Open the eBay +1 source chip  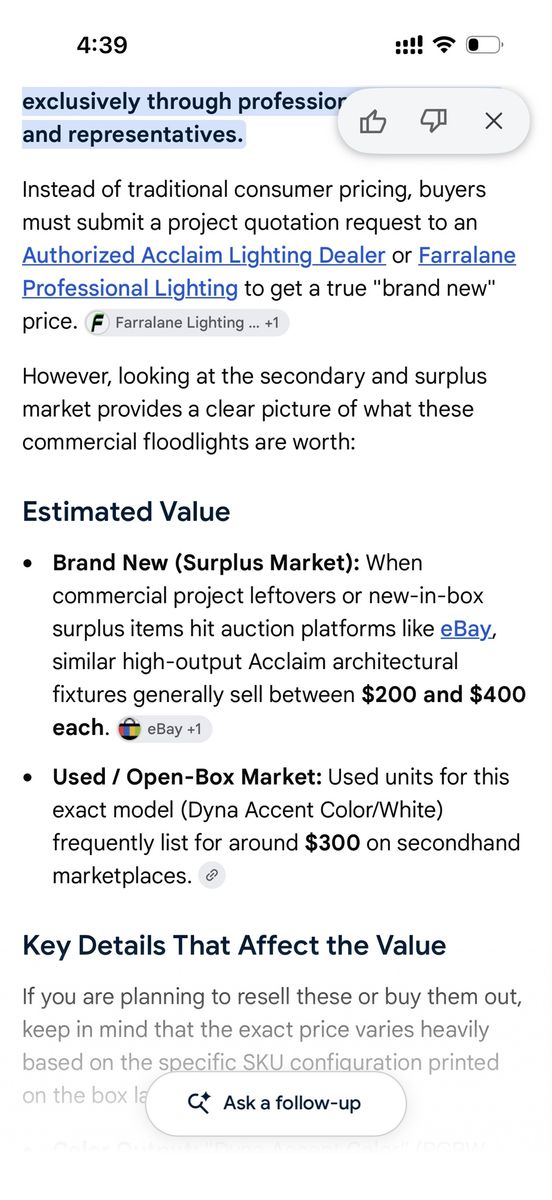(164, 729)
